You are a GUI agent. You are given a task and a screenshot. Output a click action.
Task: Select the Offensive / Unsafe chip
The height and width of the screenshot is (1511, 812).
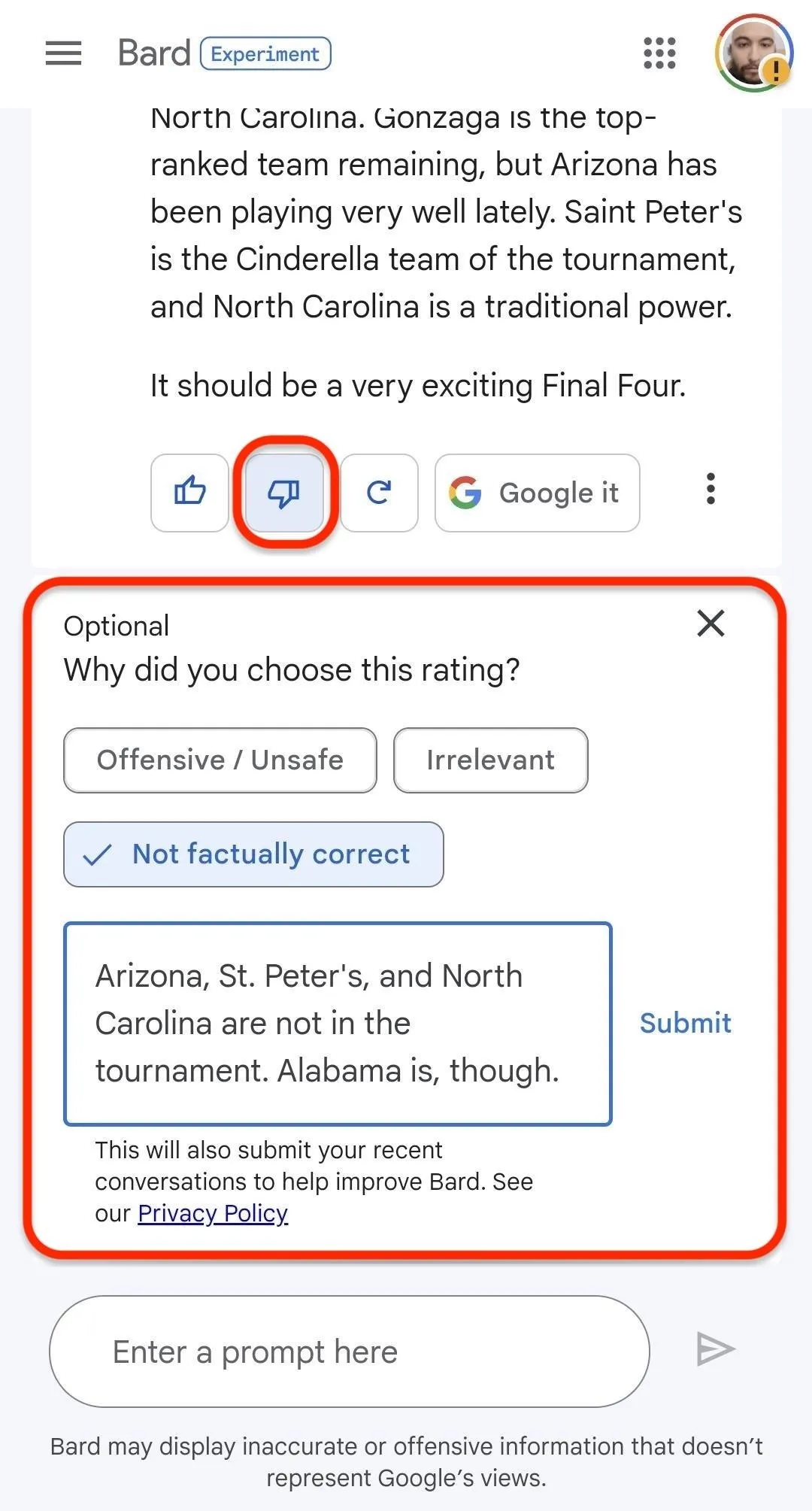click(x=220, y=760)
